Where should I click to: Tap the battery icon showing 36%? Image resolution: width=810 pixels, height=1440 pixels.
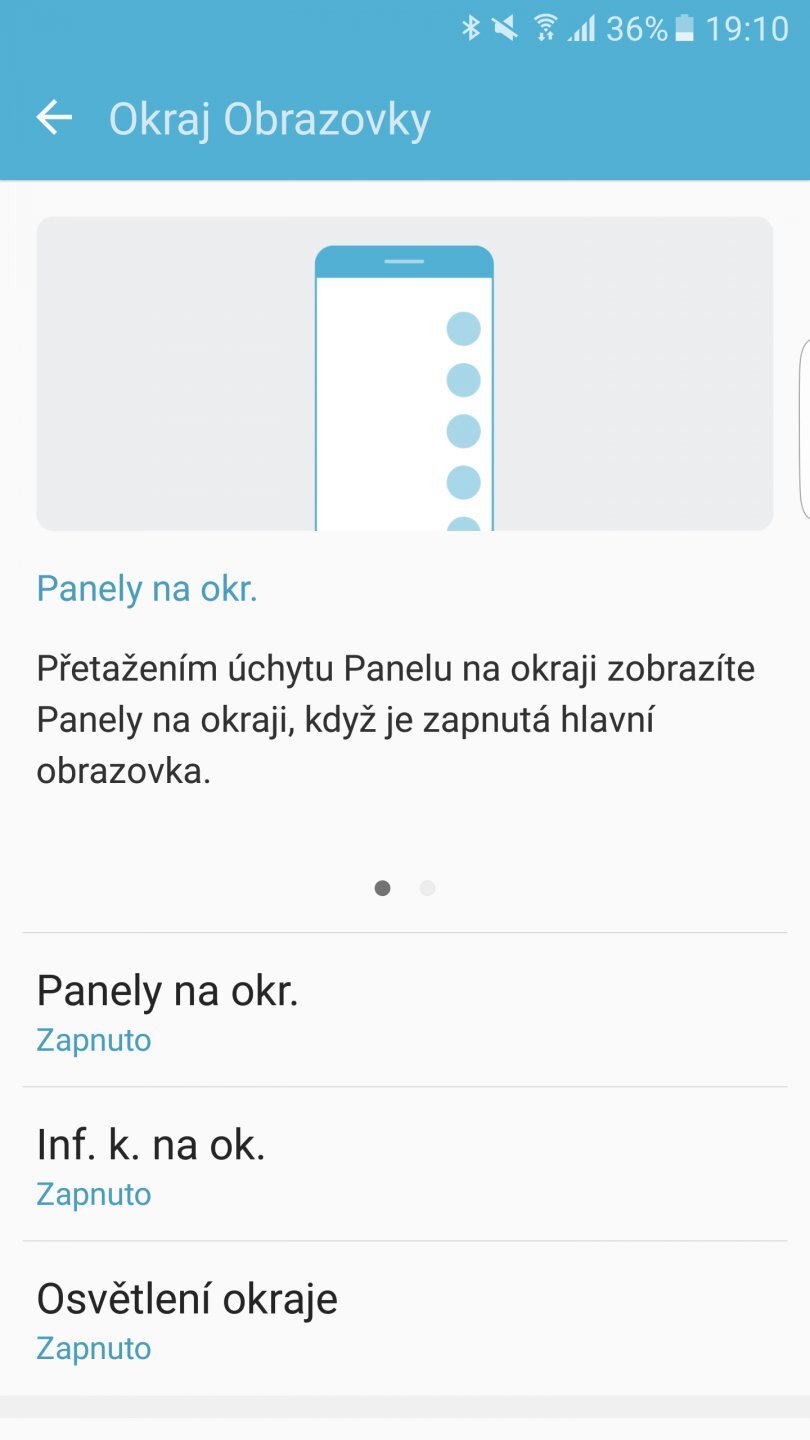pyautogui.click(x=684, y=29)
